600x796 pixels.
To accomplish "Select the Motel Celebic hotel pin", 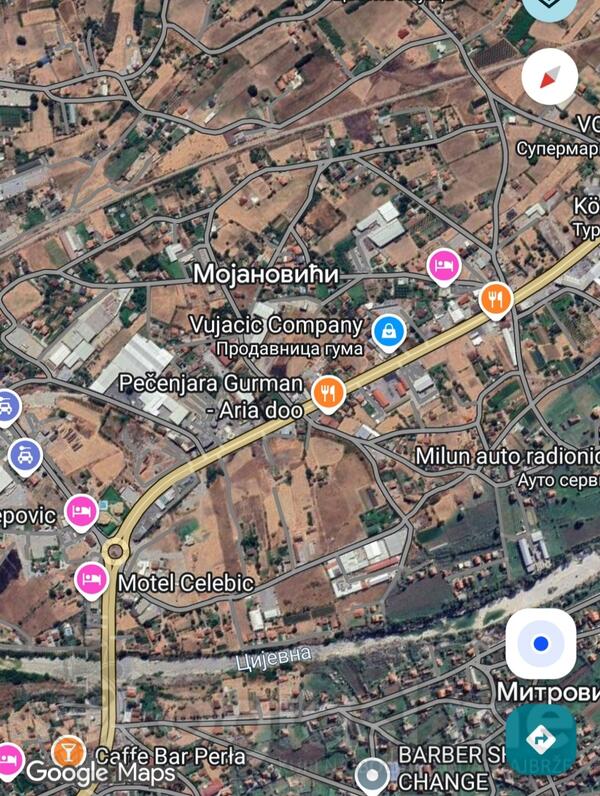I will click(x=92, y=579).
